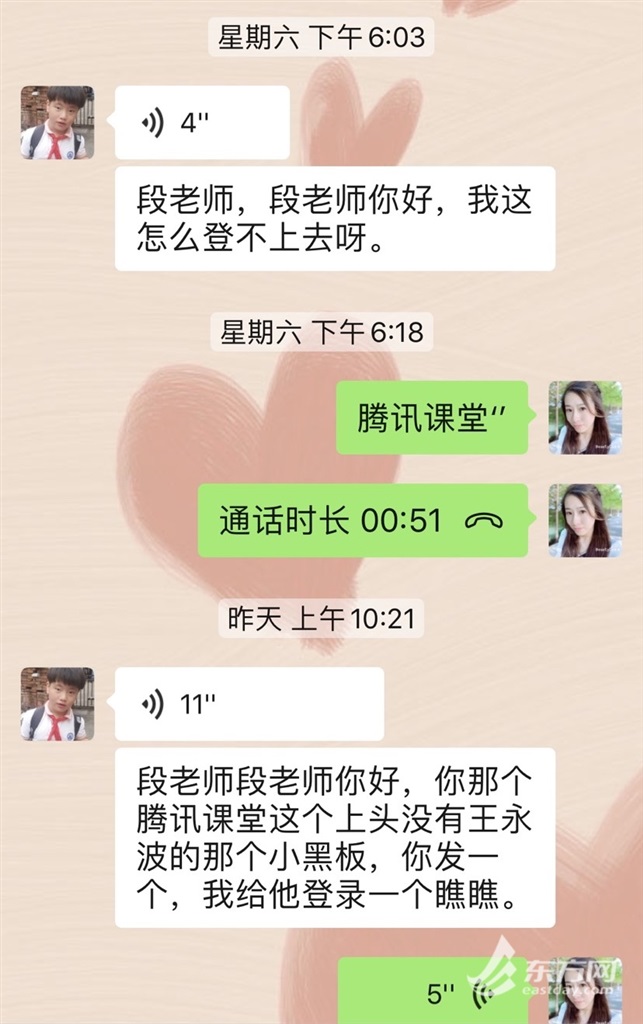This screenshot has width=643, height=1024.
Task: View the profile photo next to 腾讯课堂
Action: click(x=585, y=418)
